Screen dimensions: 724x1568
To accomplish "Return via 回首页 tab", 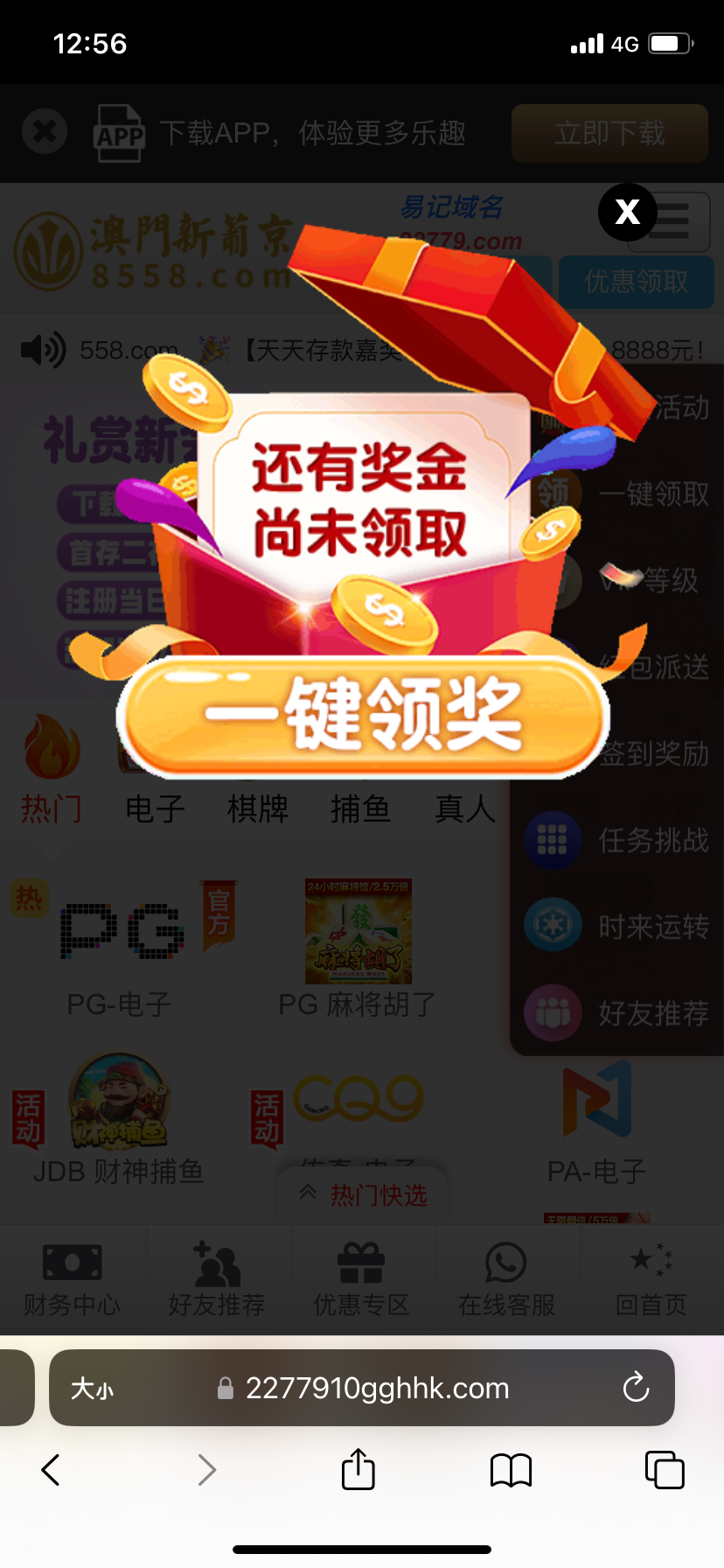I will click(x=651, y=1278).
